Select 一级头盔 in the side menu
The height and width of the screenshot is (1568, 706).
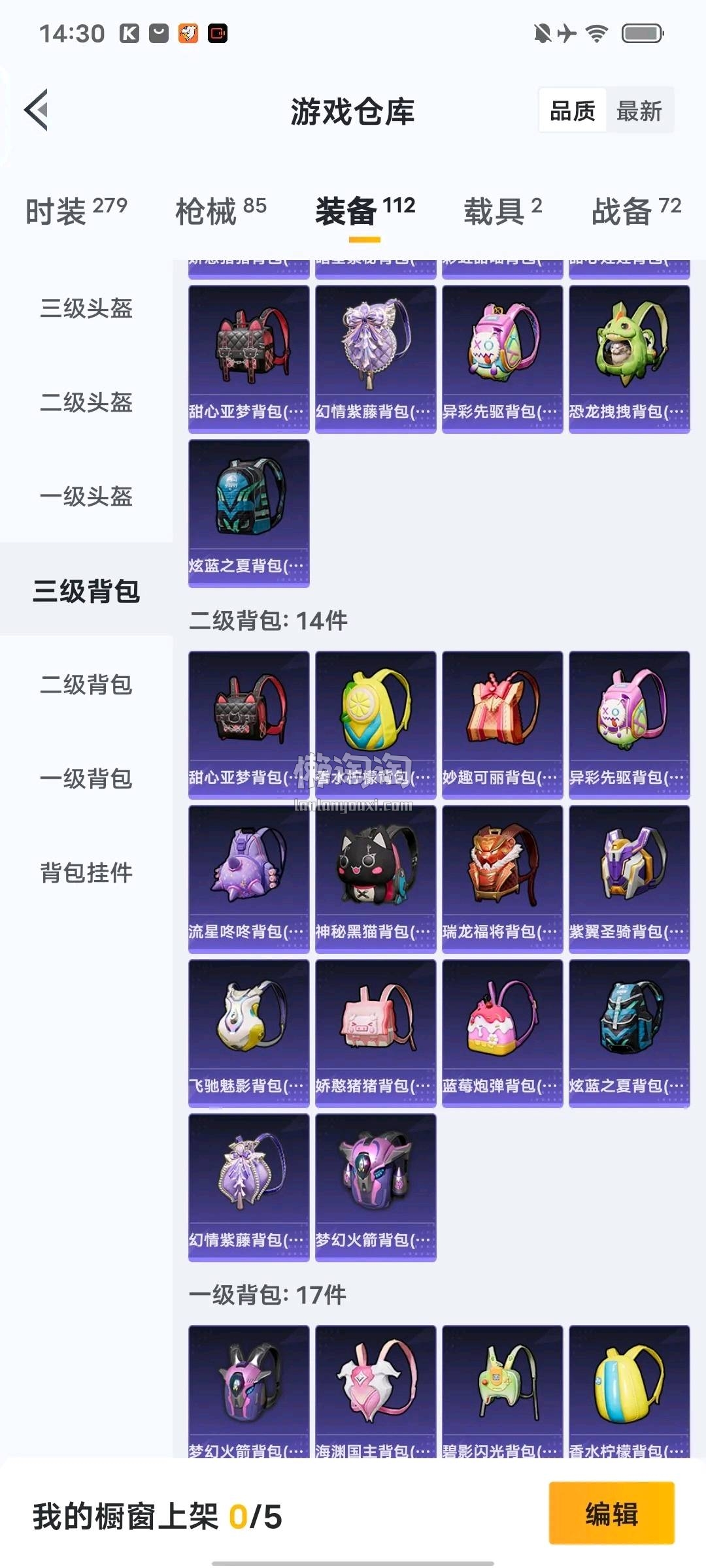pos(86,497)
